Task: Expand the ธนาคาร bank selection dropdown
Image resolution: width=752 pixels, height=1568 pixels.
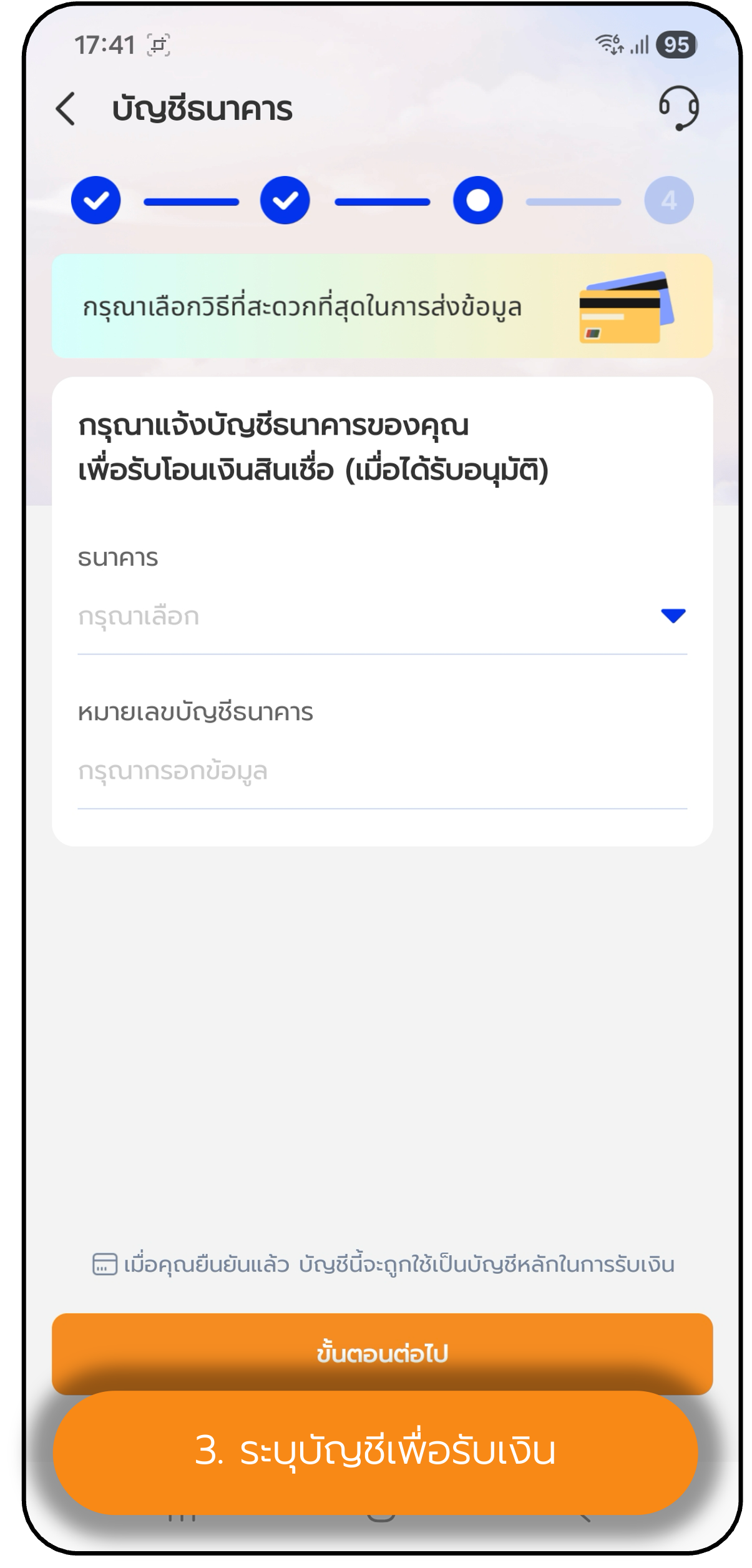Action: [x=382, y=616]
